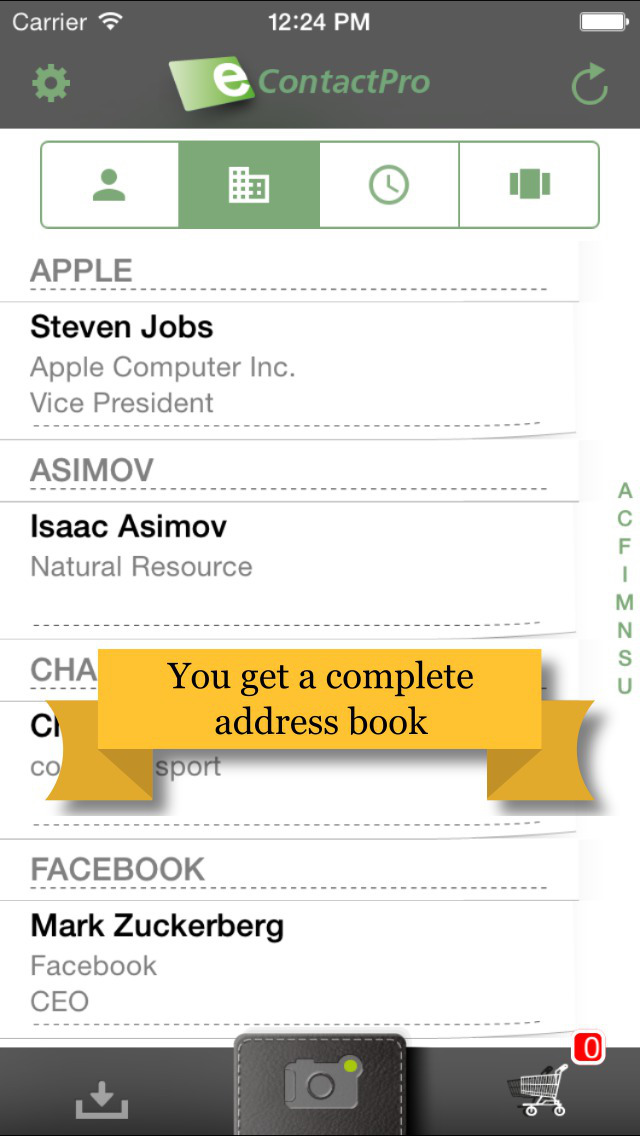640x1136 pixels.
Task: Tap the refresh icon
Action: 589,84
